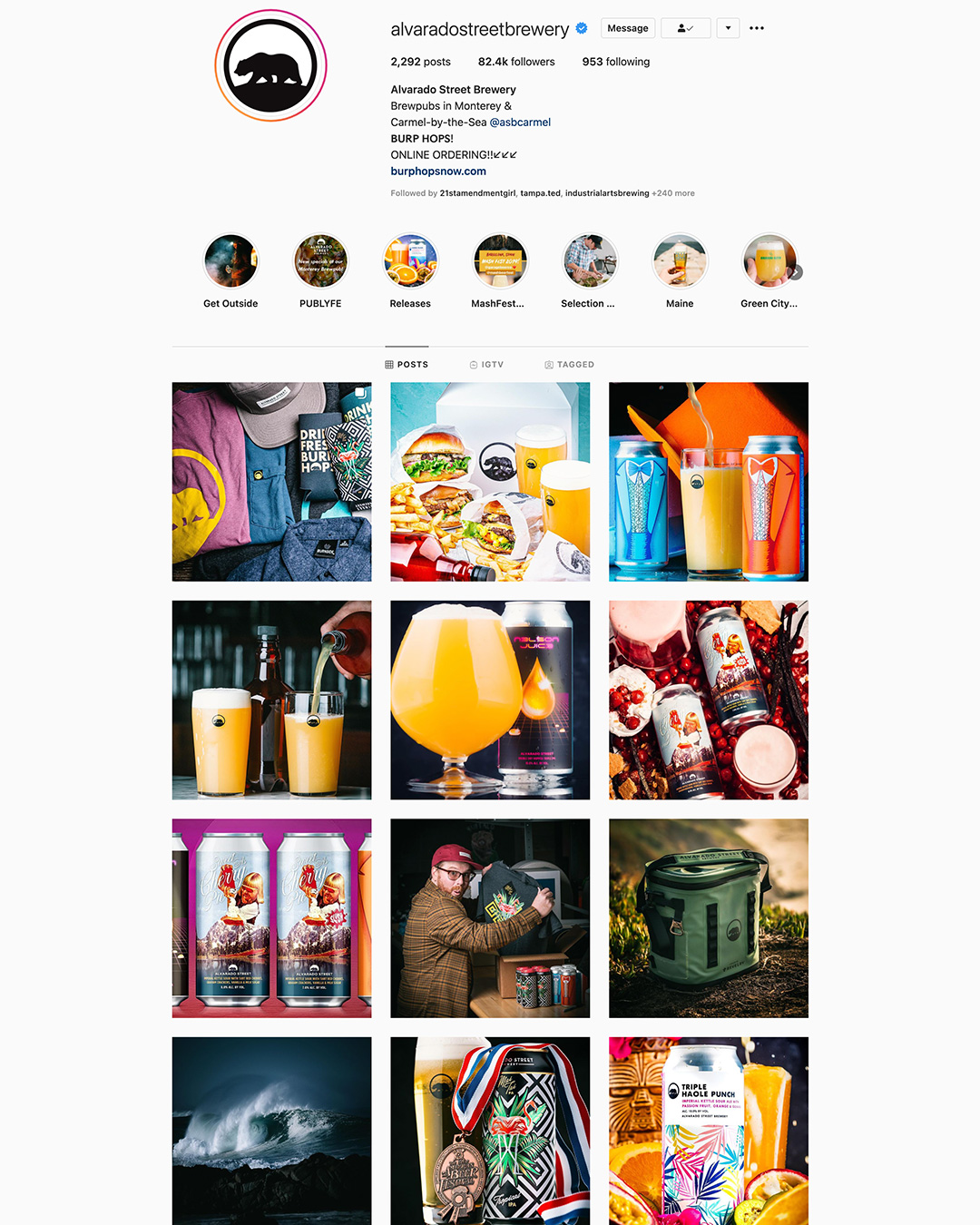Switch to the Tagged tab

569,365
